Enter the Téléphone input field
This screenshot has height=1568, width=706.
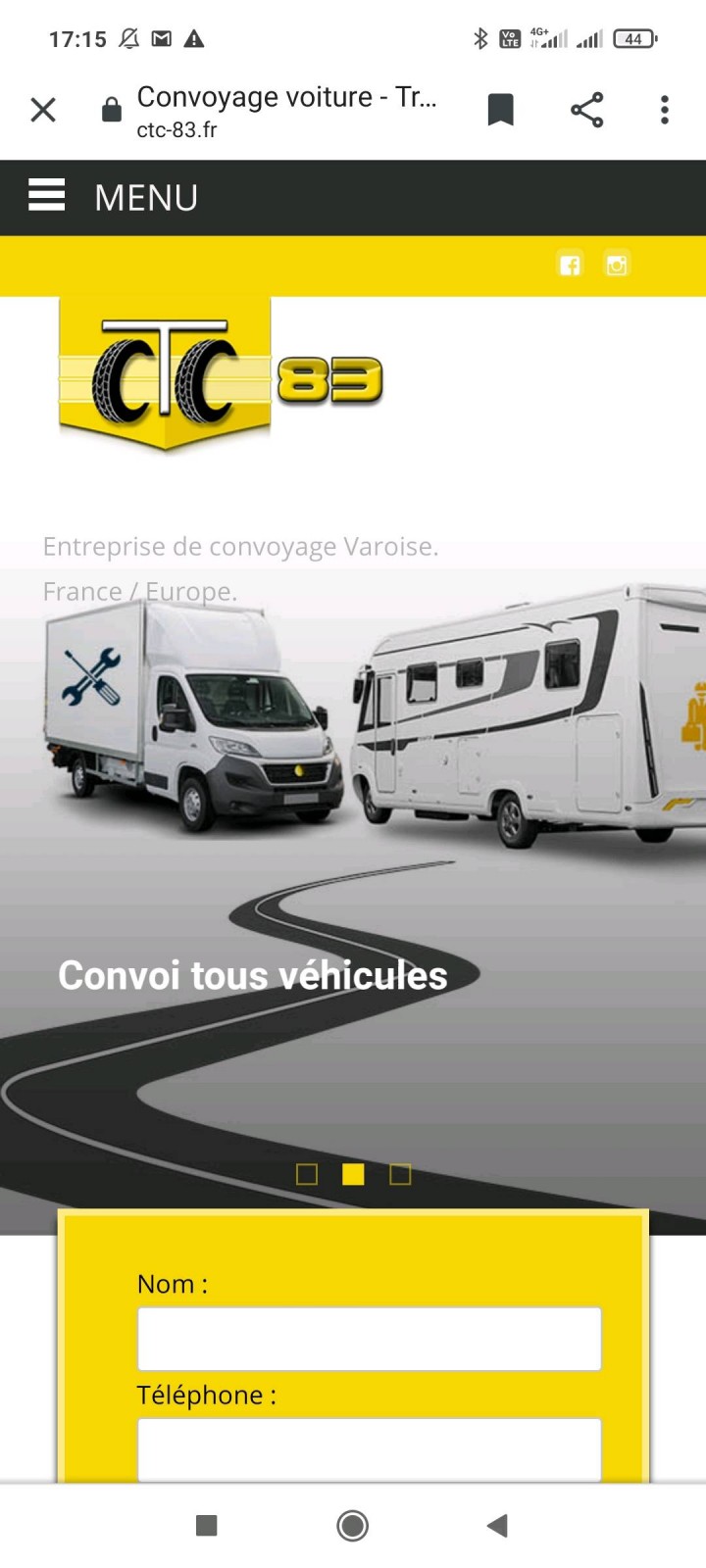(369, 1448)
